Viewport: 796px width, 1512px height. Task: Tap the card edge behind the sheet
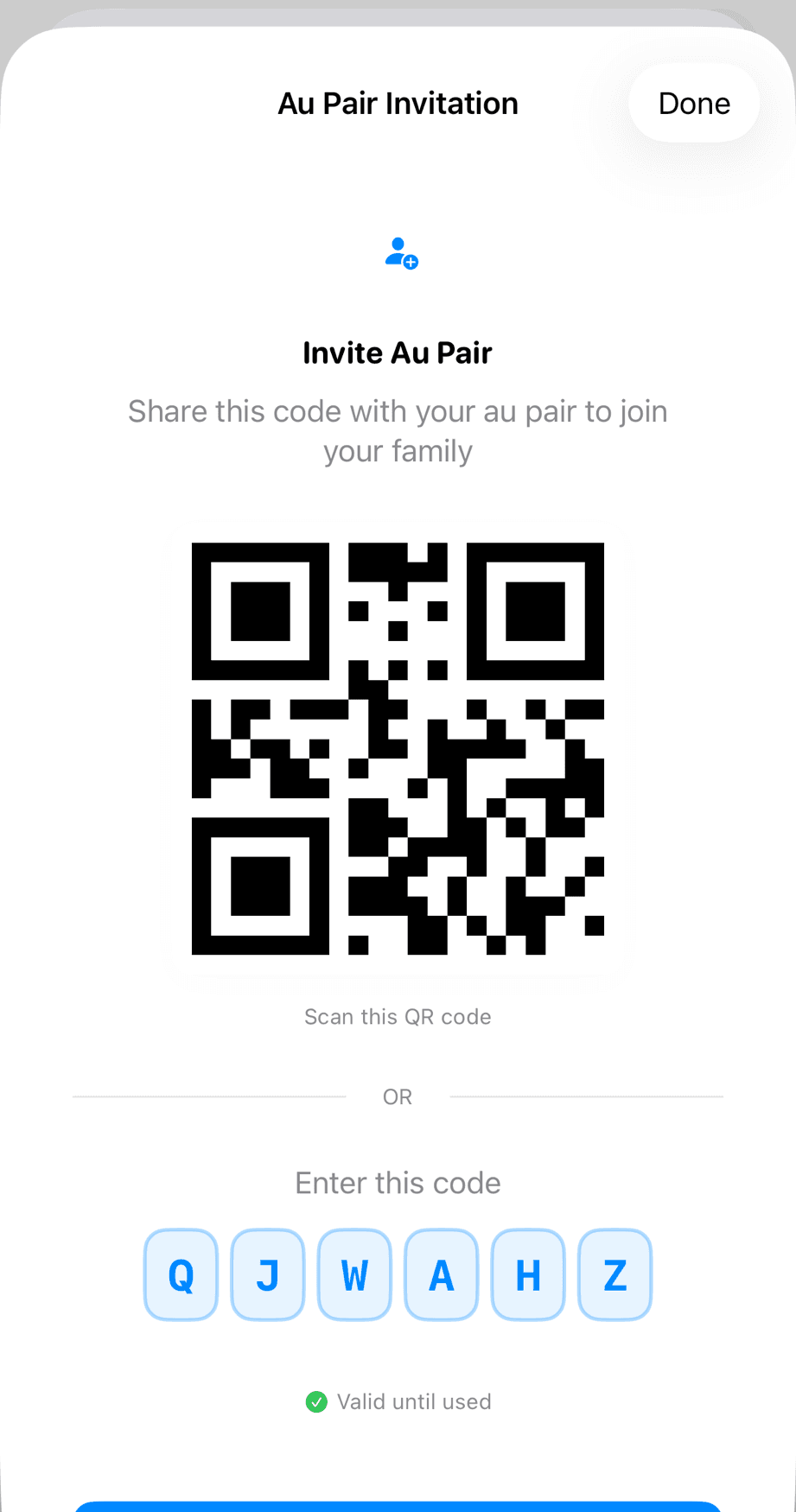398,16
